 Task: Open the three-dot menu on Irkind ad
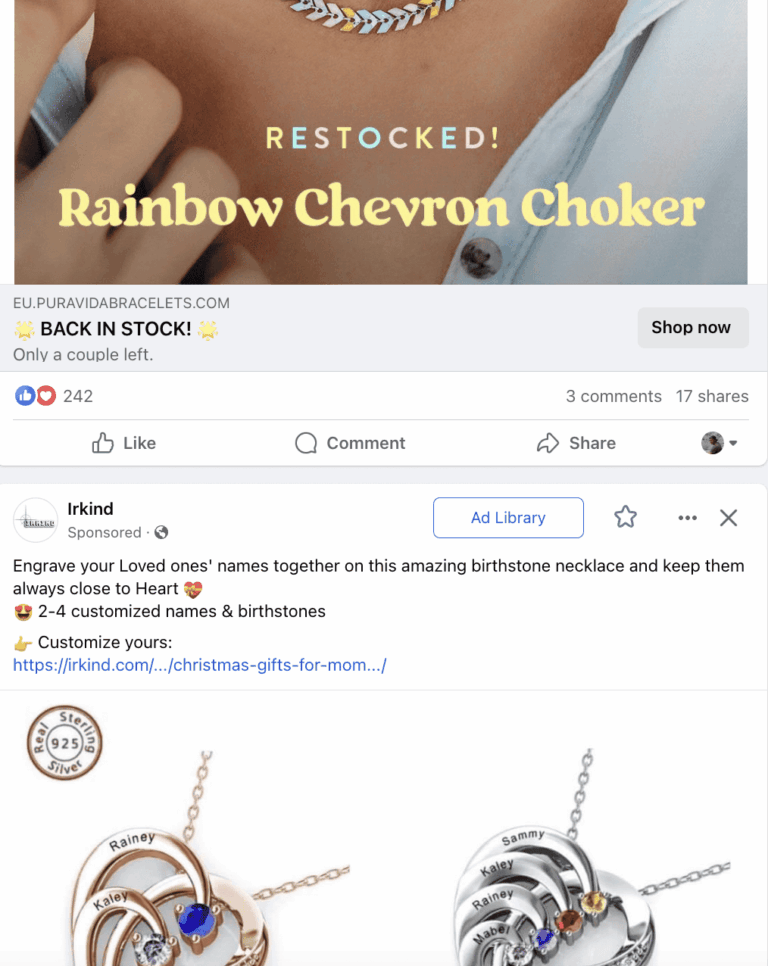point(687,517)
